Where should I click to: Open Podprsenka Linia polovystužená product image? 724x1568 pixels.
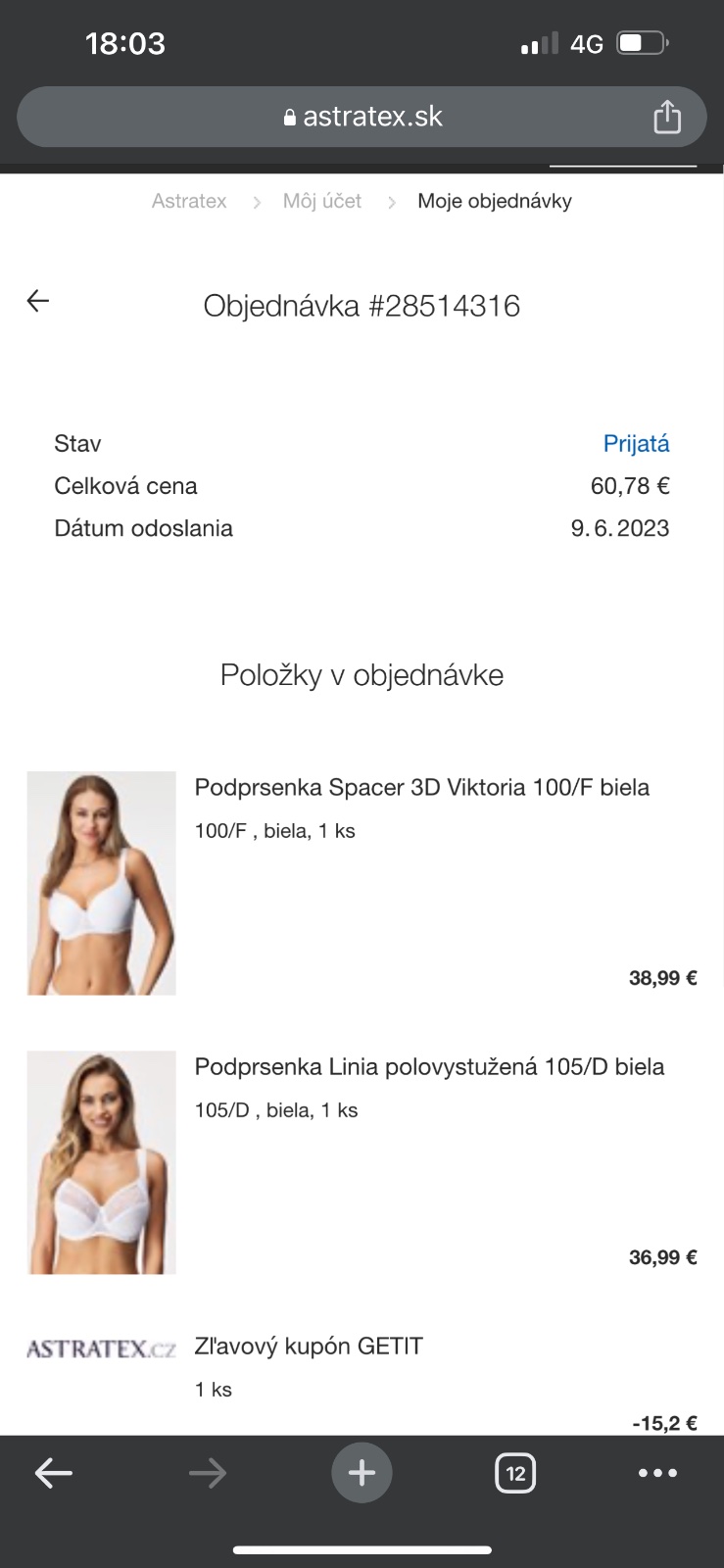101,1162
